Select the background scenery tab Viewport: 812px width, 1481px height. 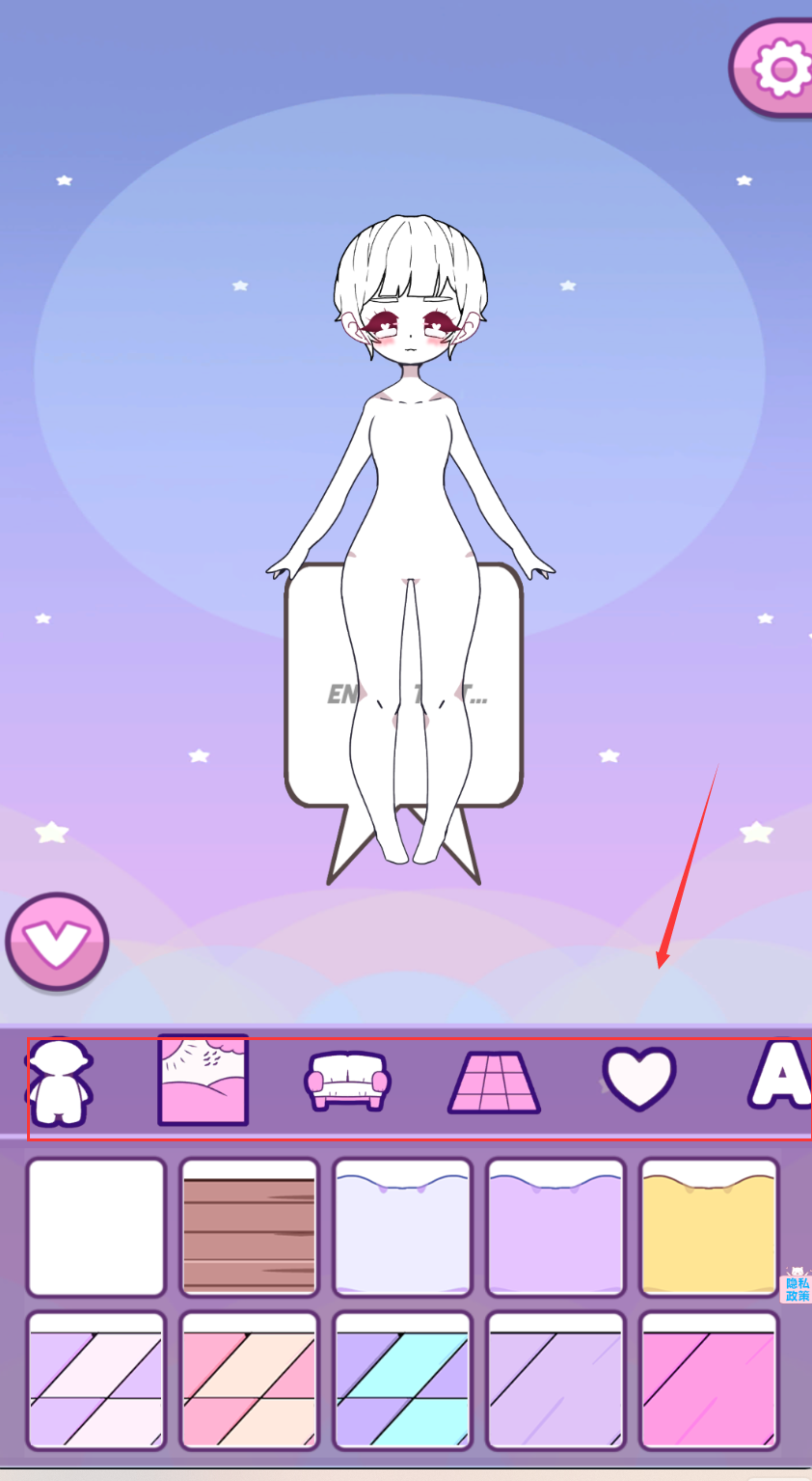[x=203, y=1081]
